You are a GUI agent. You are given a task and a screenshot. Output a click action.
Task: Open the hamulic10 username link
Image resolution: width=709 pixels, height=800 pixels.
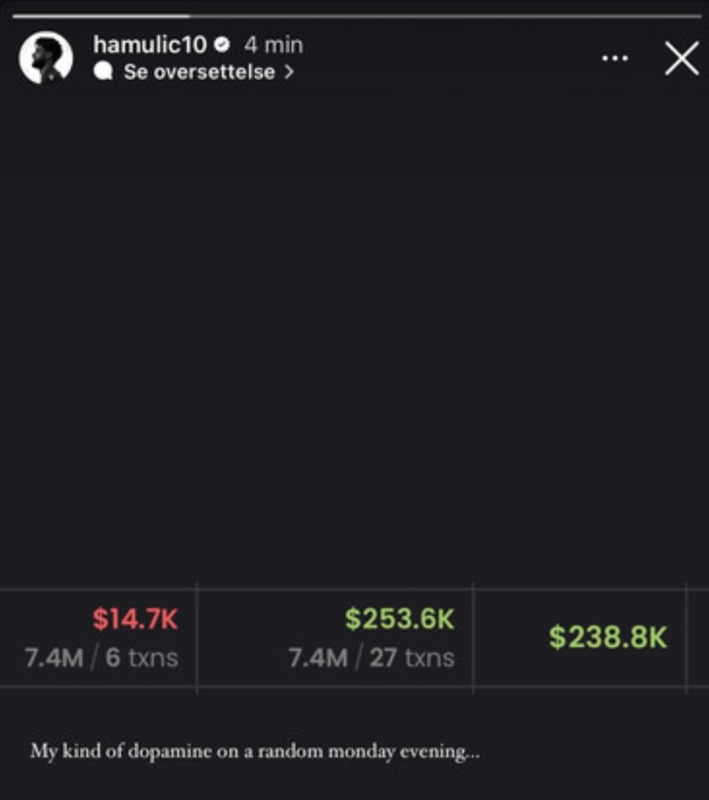(146, 45)
